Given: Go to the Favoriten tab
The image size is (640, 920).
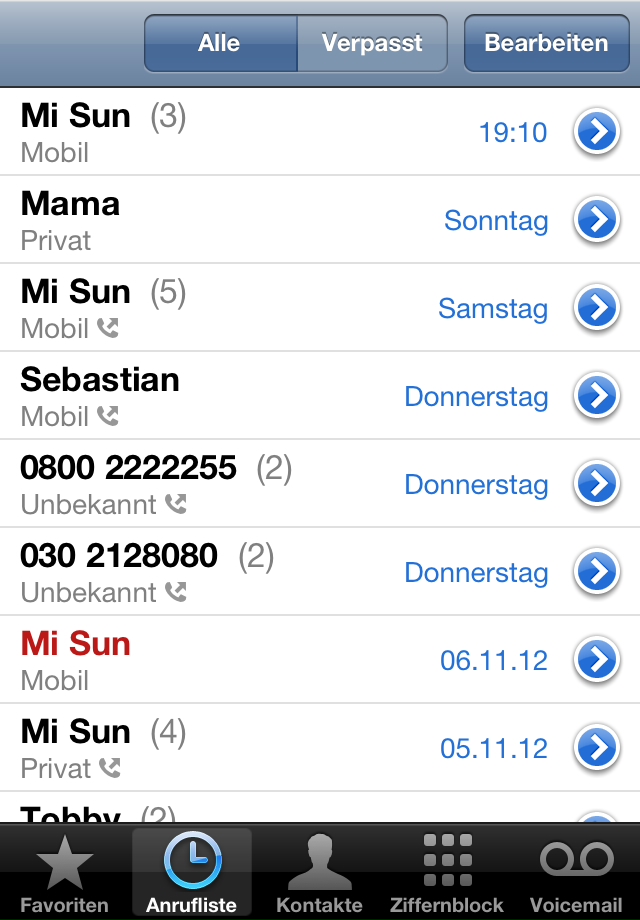Looking at the screenshot, I should click(x=64, y=874).
